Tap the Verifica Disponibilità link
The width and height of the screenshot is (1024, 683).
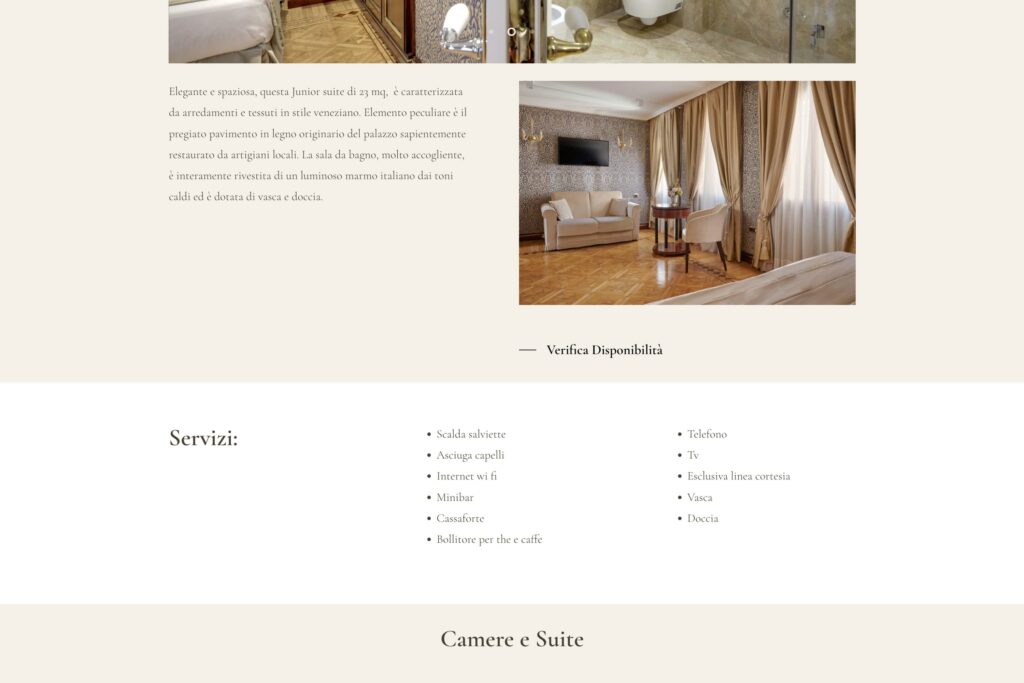(x=603, y=350)
